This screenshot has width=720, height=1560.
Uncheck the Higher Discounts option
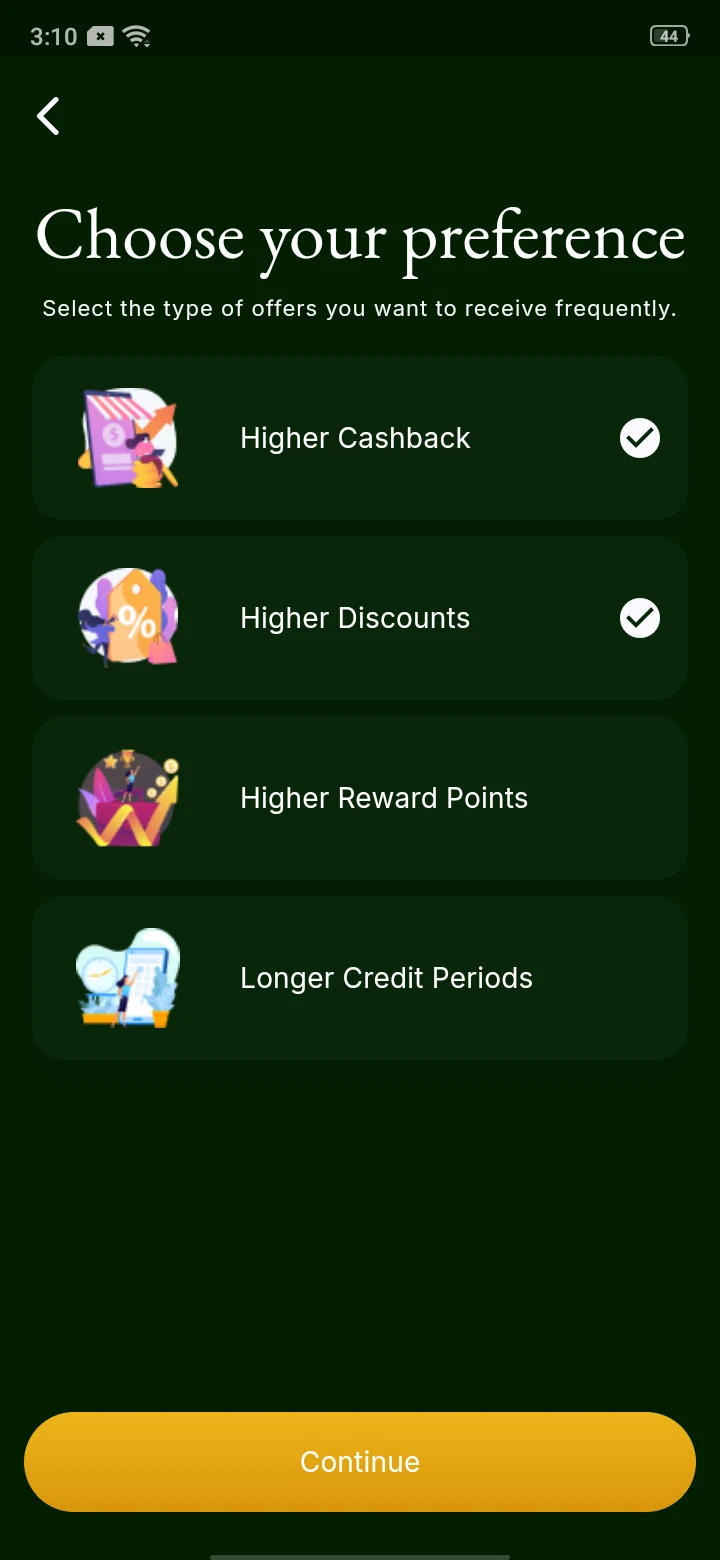[x=639, y=618]
